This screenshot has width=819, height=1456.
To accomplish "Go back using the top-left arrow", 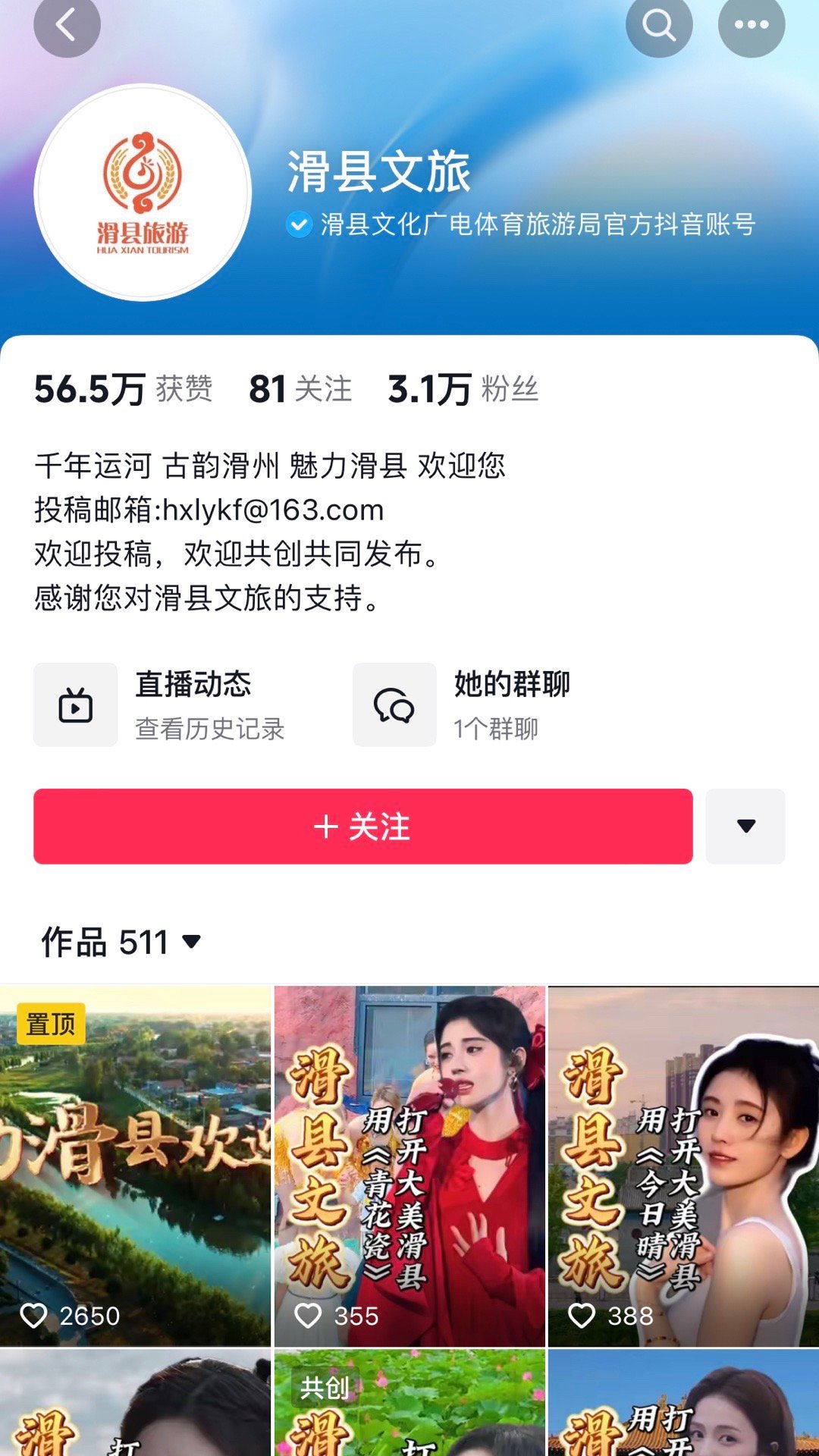I will [67, 24].
